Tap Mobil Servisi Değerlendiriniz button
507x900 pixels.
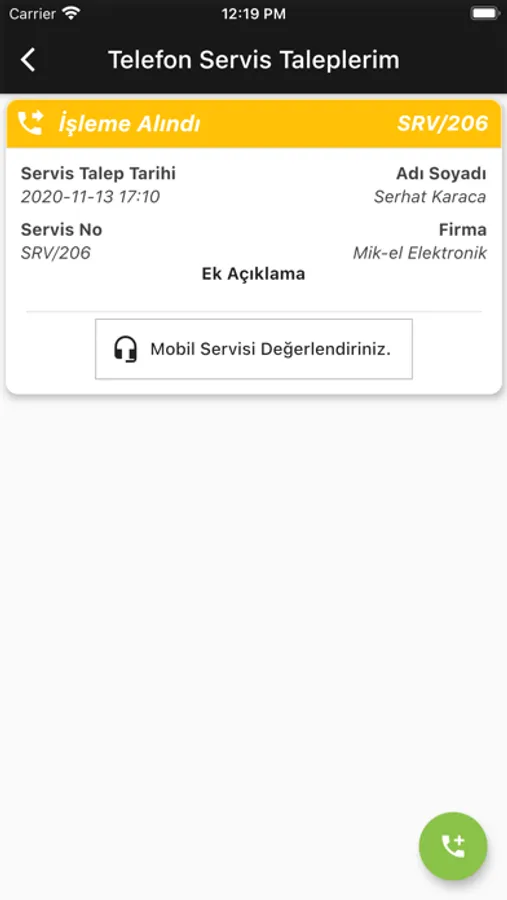click(253, 349)
